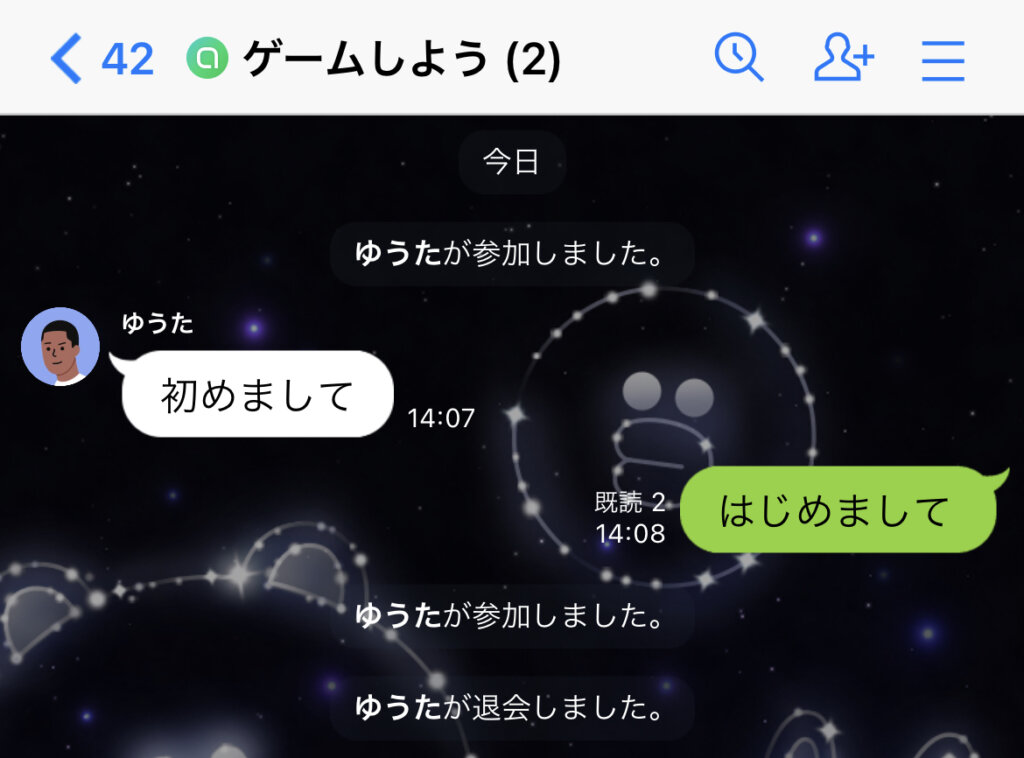Open the chat menu
Image resolution: width=1024 pixels, height=758 pixels.
coord(943,60)
